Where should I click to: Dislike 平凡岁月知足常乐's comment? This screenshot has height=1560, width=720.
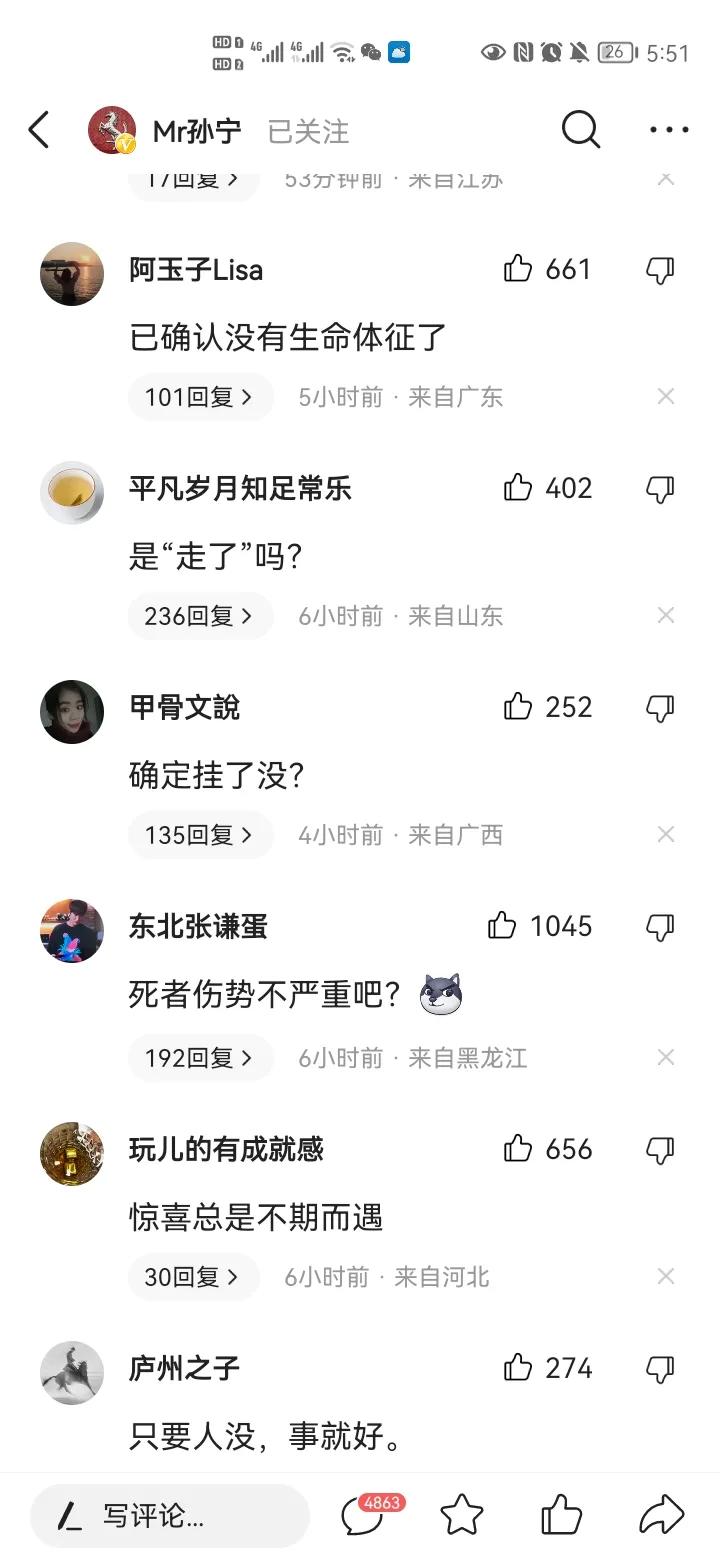coord(660,489)
